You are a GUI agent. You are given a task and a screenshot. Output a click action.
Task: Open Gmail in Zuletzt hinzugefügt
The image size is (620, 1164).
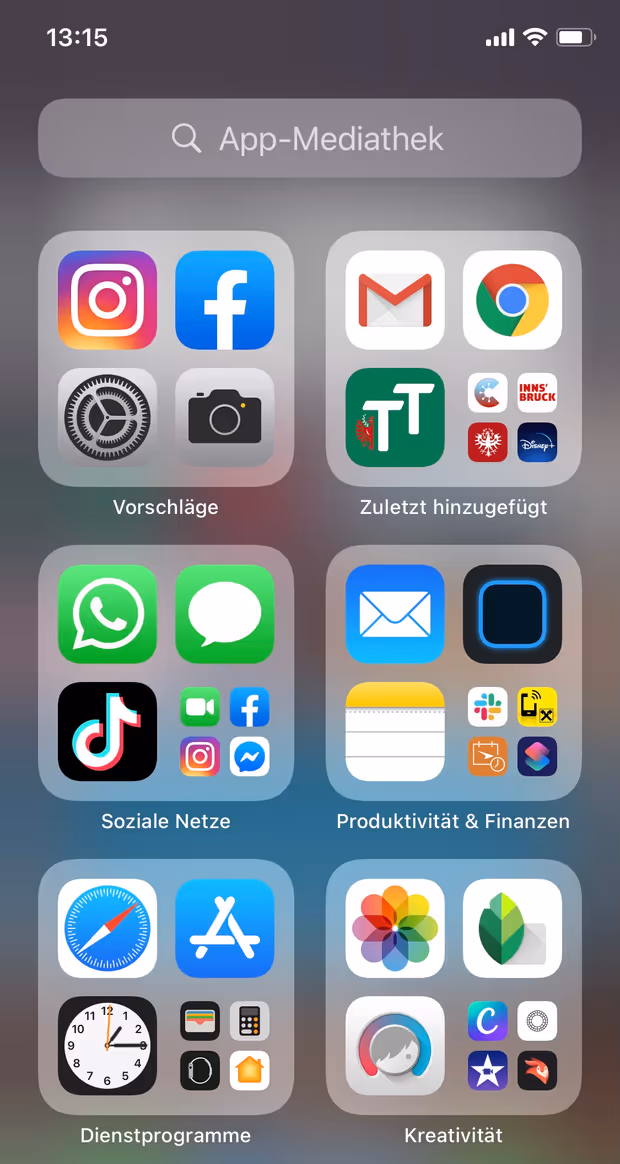(x=395, y=300)
